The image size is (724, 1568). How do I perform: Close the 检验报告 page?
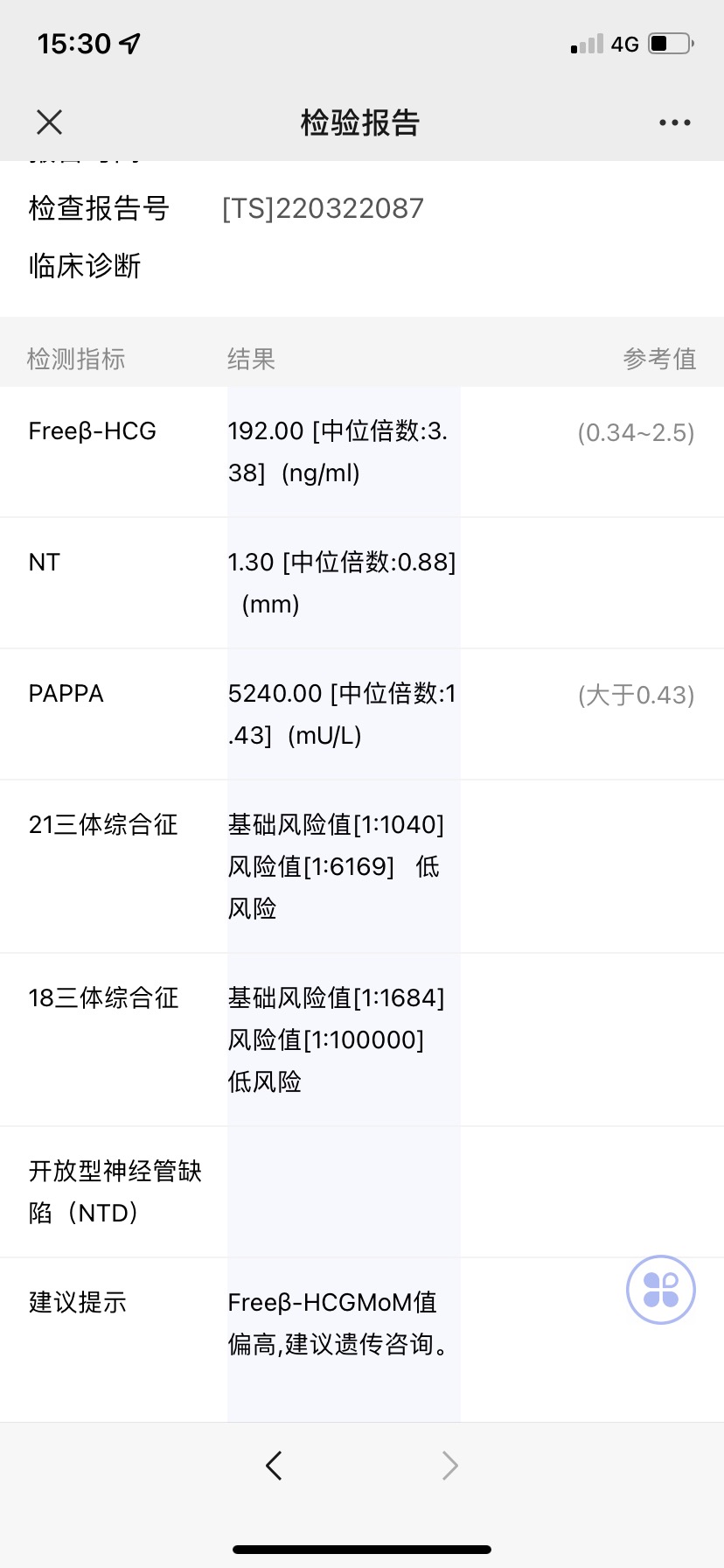coord(50,122)
